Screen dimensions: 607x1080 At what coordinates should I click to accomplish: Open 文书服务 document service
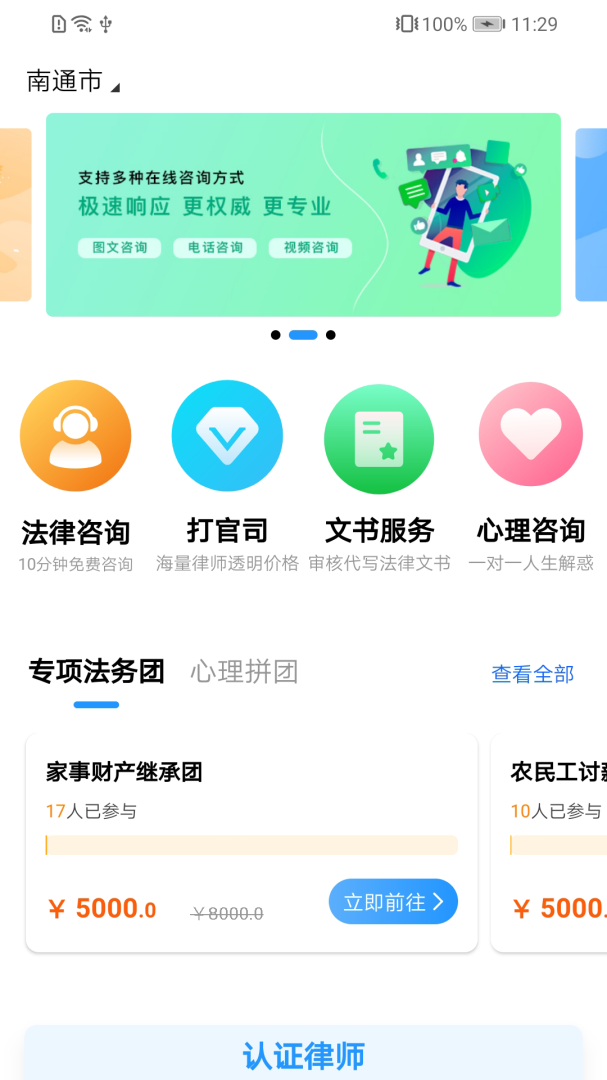coord(379,477)
